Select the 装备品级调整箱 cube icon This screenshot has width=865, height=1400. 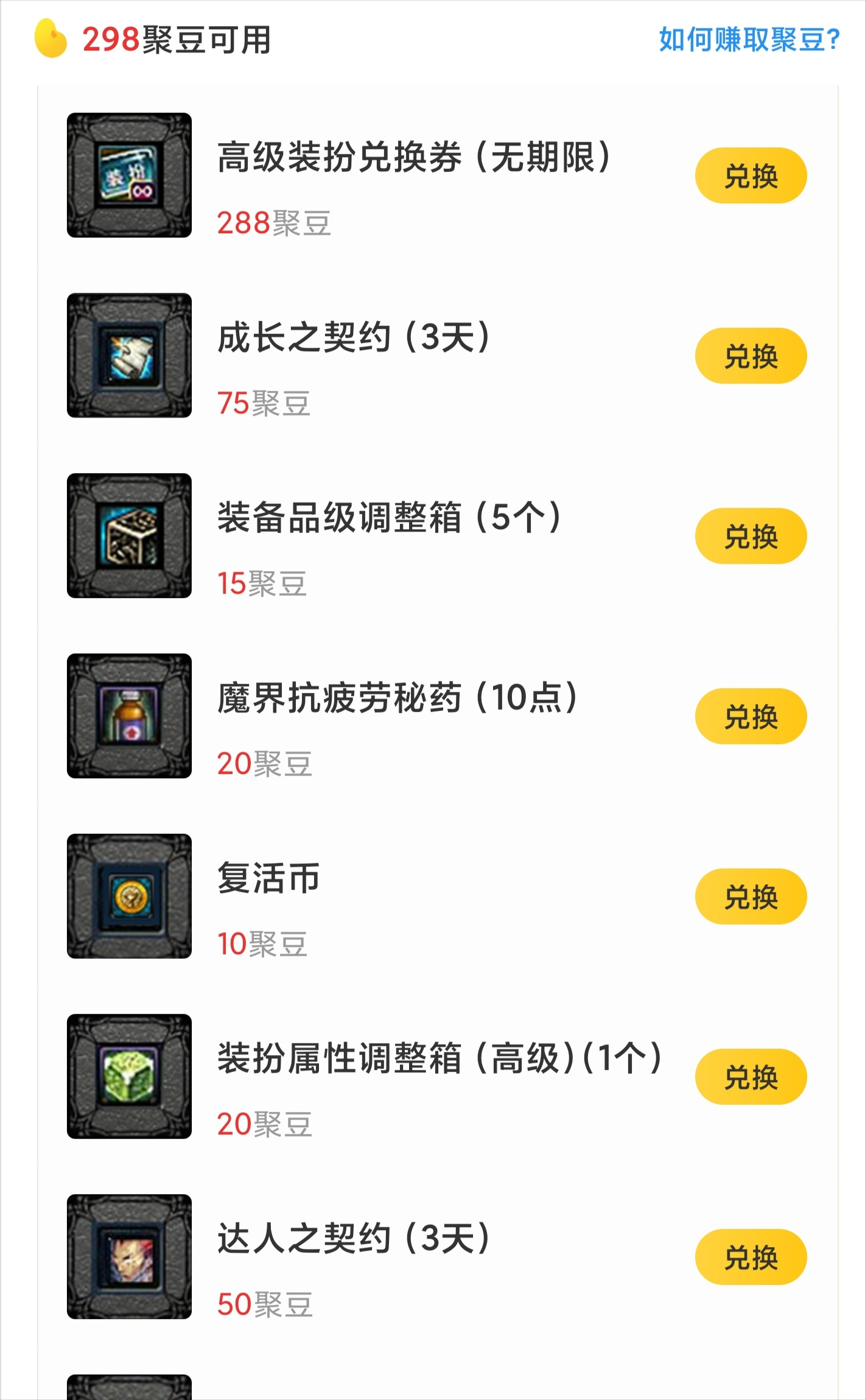click(128, 535)
